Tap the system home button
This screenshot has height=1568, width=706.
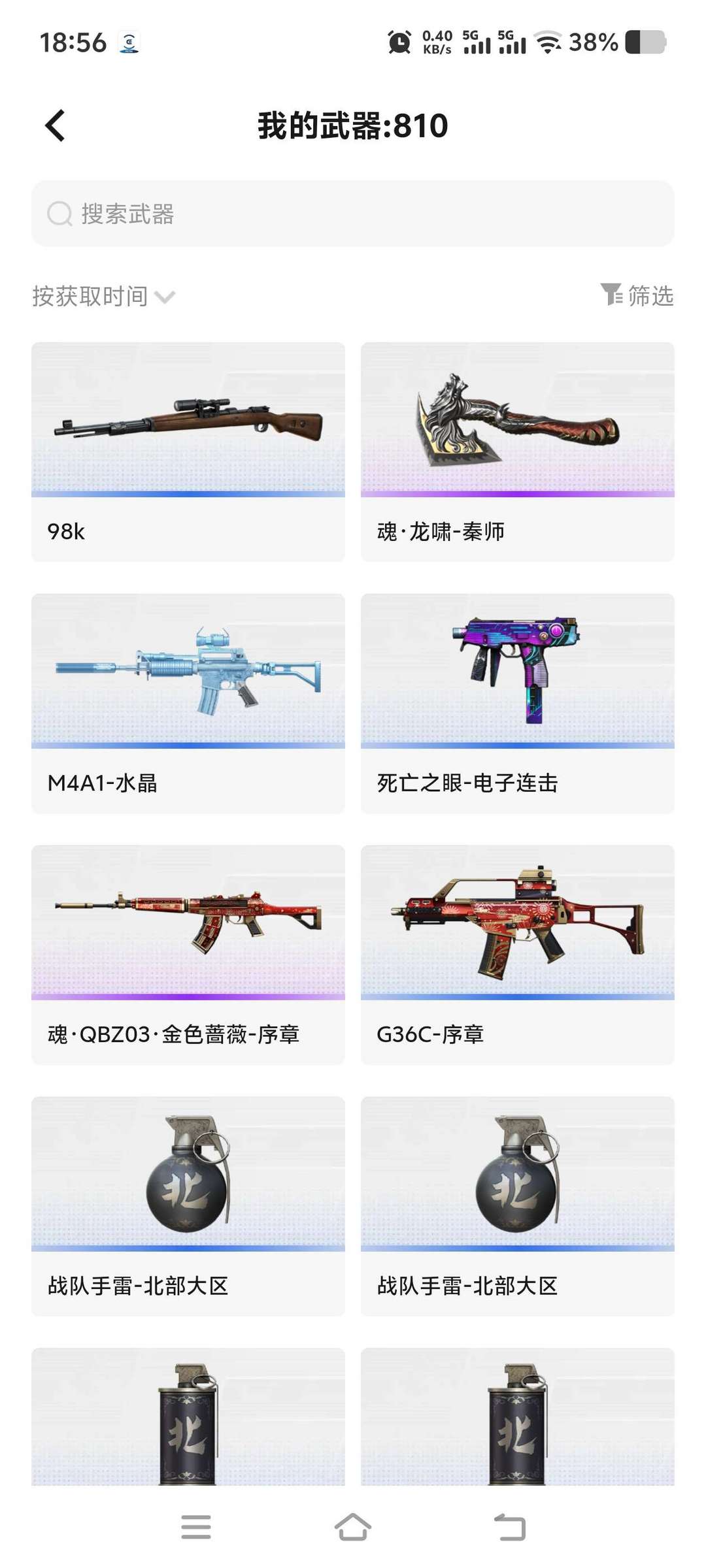point(353,1527)
